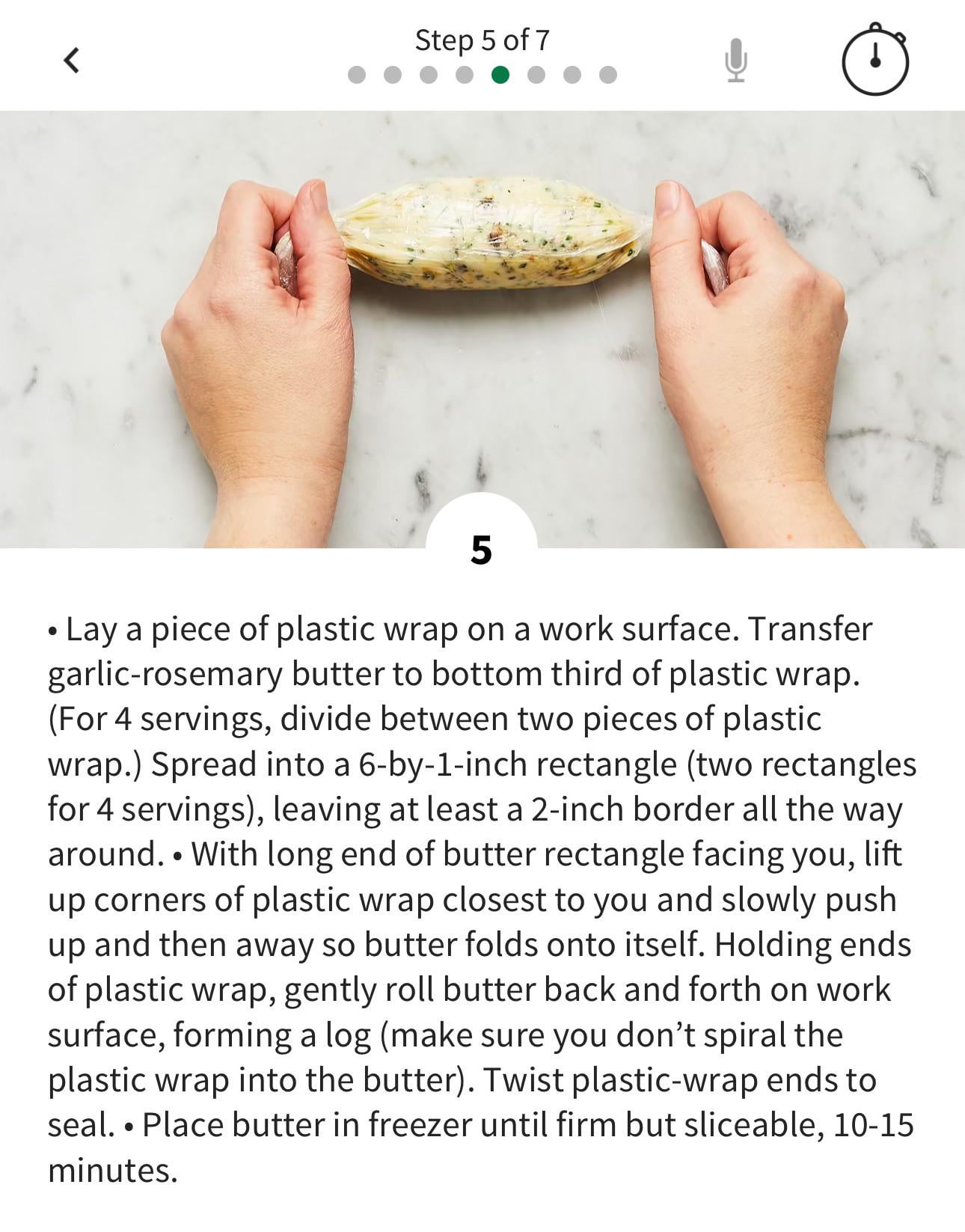The width and height of the screenshot is (965, 1232).
Task: Jump to the fourth step dot
Action: coord(465,75)
